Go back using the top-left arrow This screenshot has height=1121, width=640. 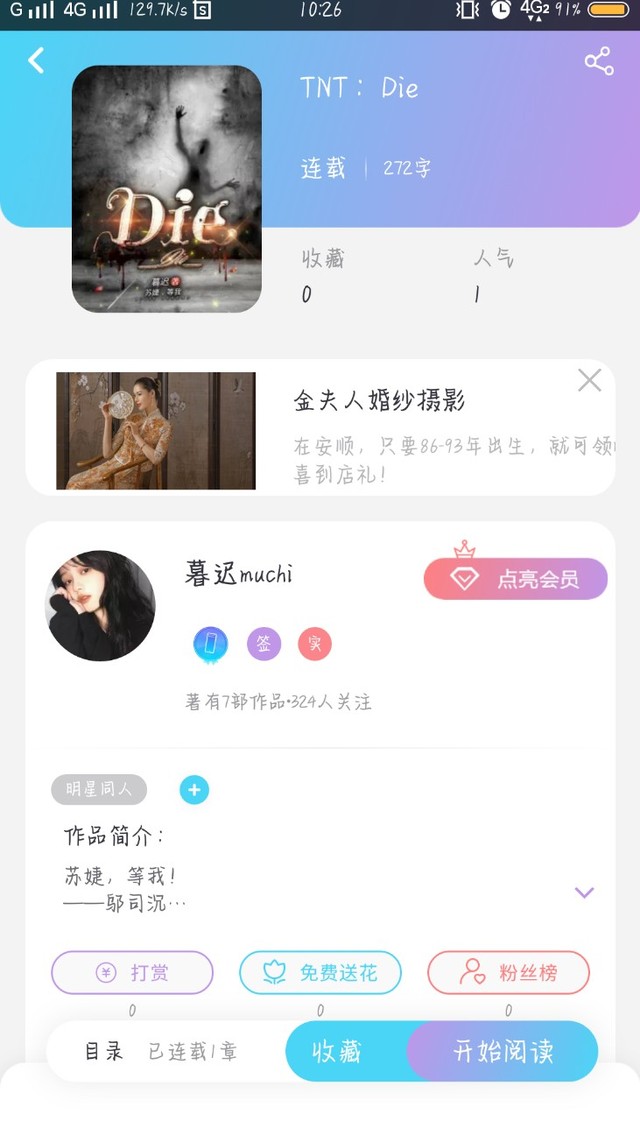pyautogui.click(x=36, y=61)
